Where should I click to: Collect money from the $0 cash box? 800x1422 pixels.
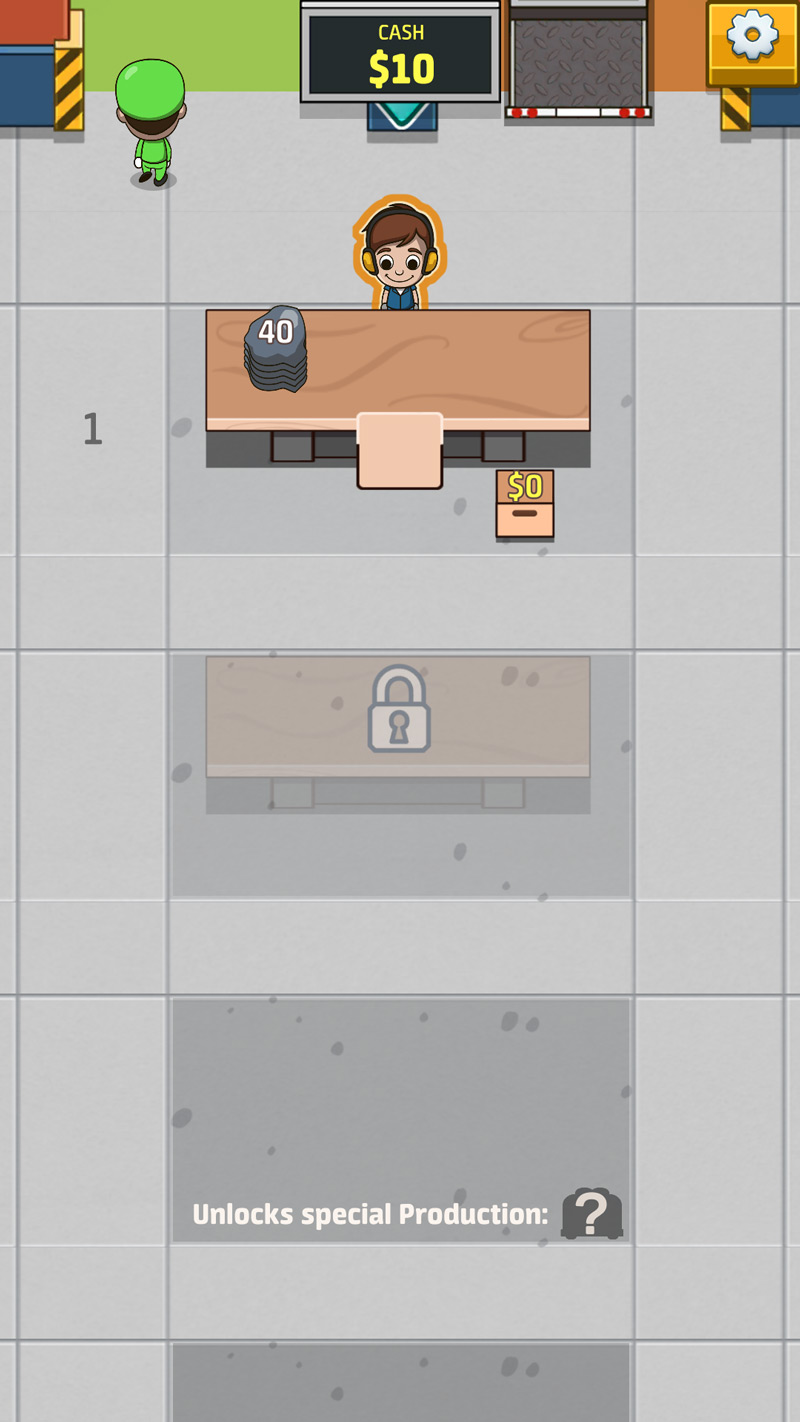[x=524, y=505]
